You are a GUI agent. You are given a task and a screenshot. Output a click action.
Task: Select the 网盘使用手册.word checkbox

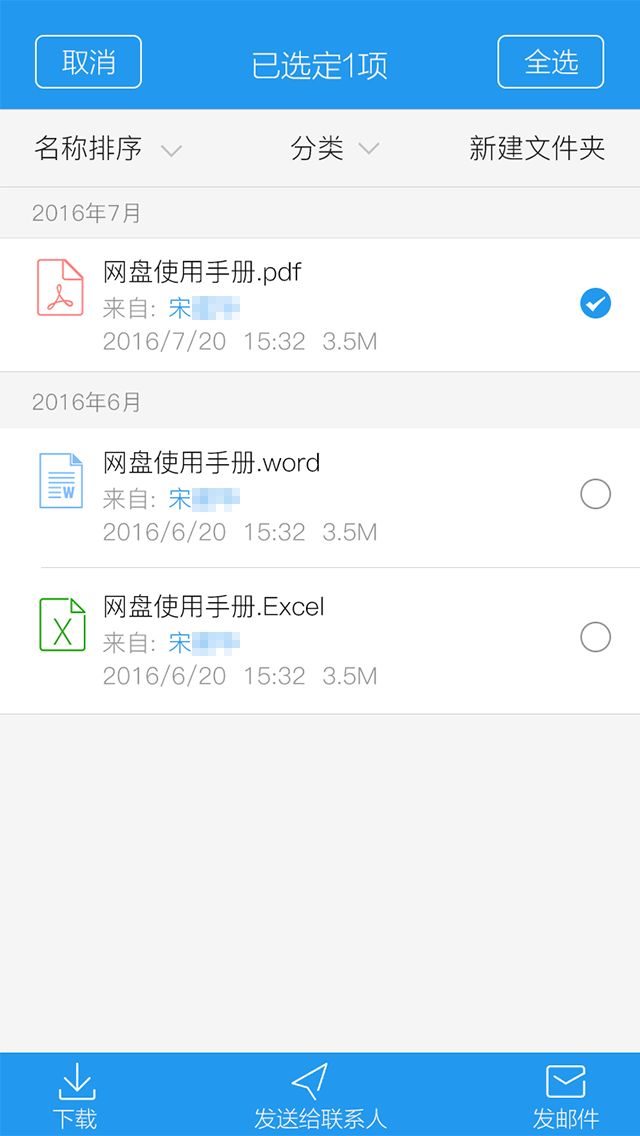click(x=595, y=494)
